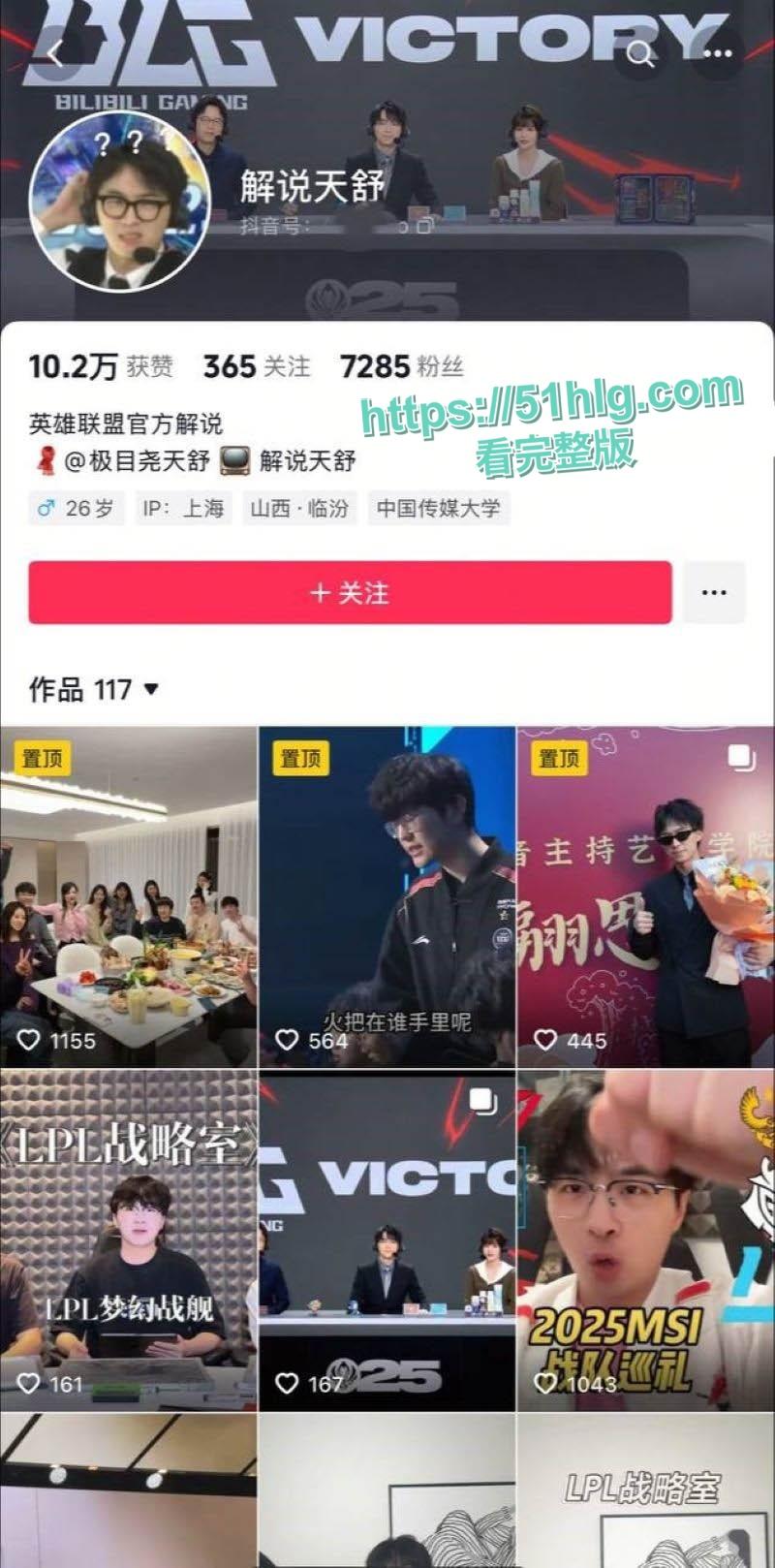View 解说天舒's profile avatar
The height and width of the screenshot is (1568, 775).
click(x=121, y=204)
